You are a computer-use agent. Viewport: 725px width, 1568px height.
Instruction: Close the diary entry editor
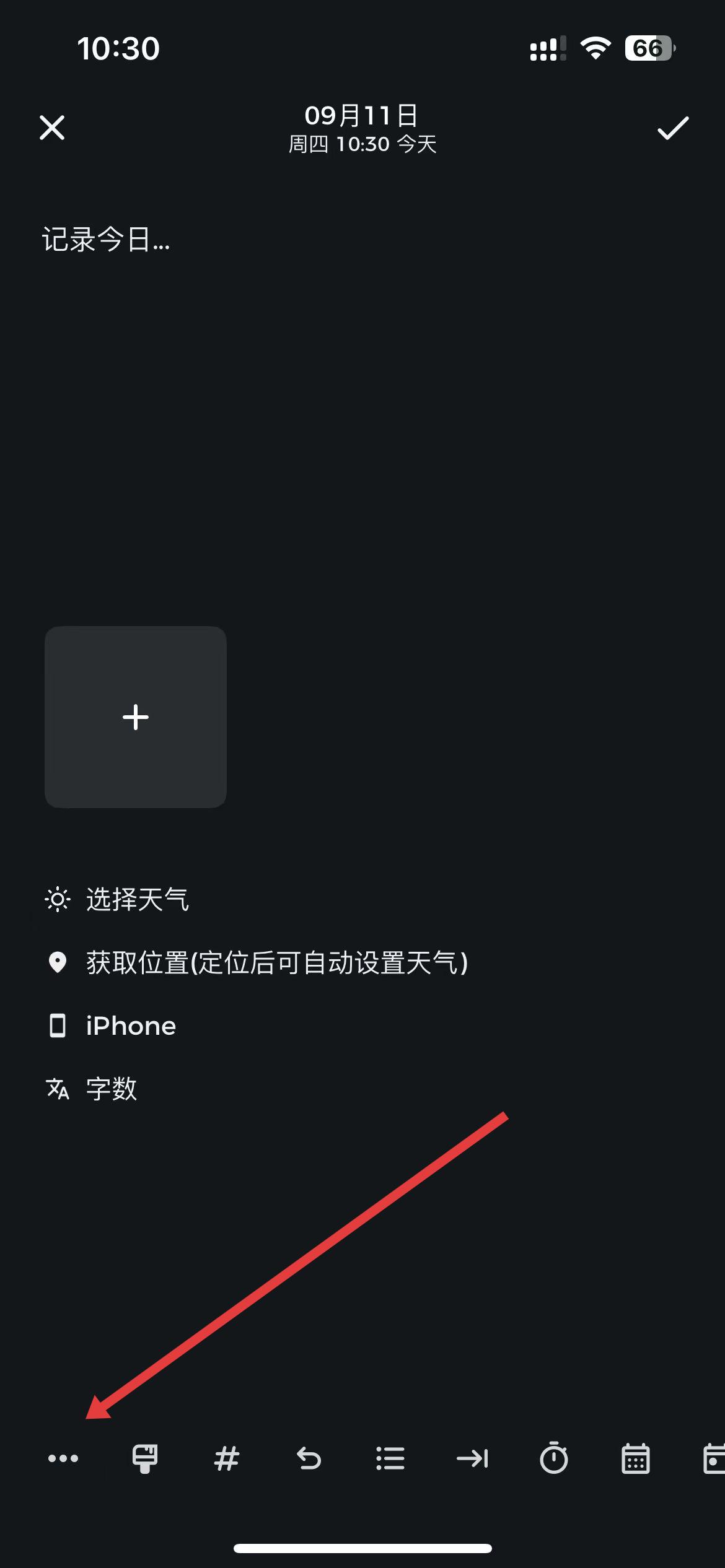tap(52, 128)
